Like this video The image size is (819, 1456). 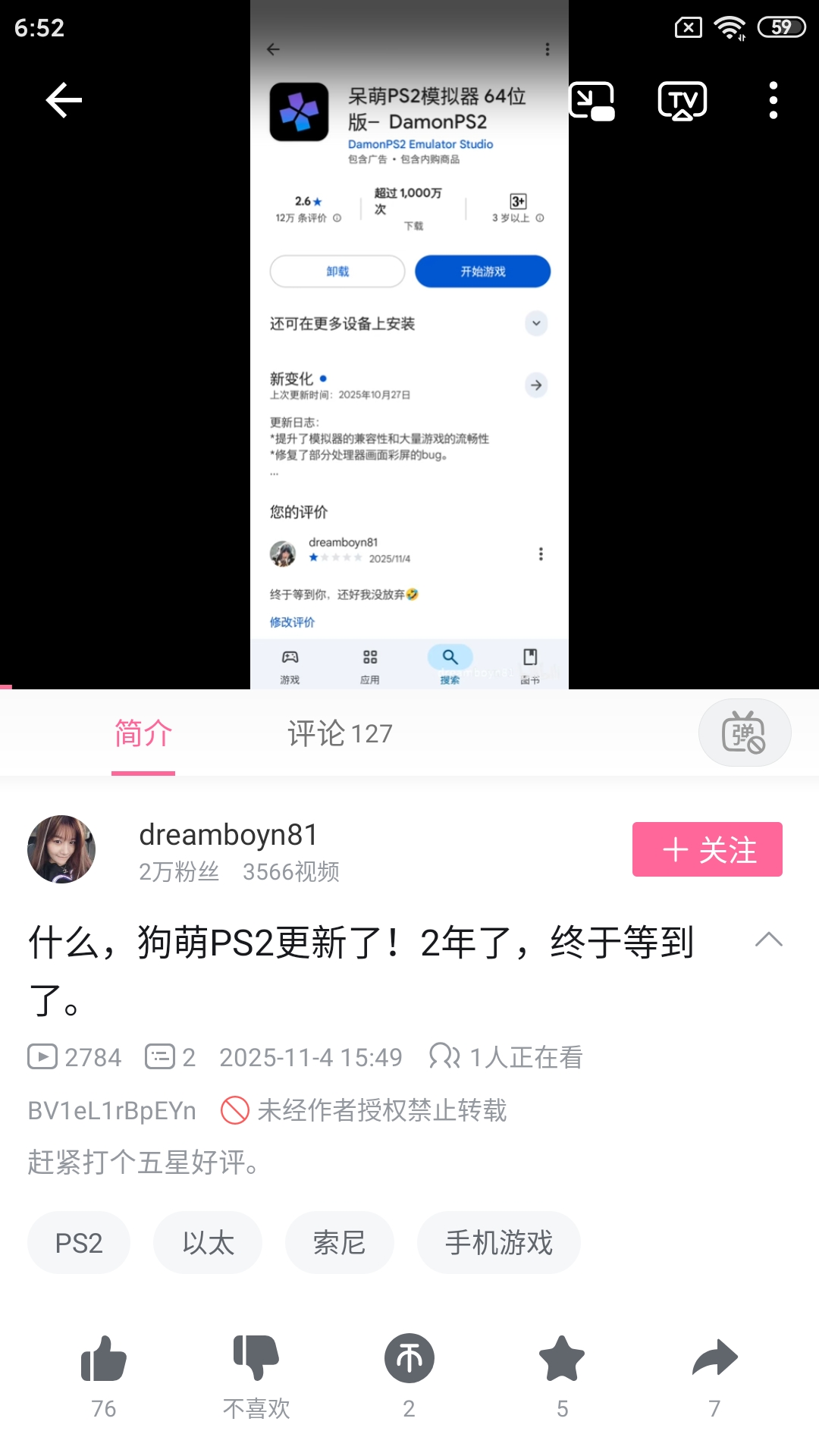tap(104, 1359)
